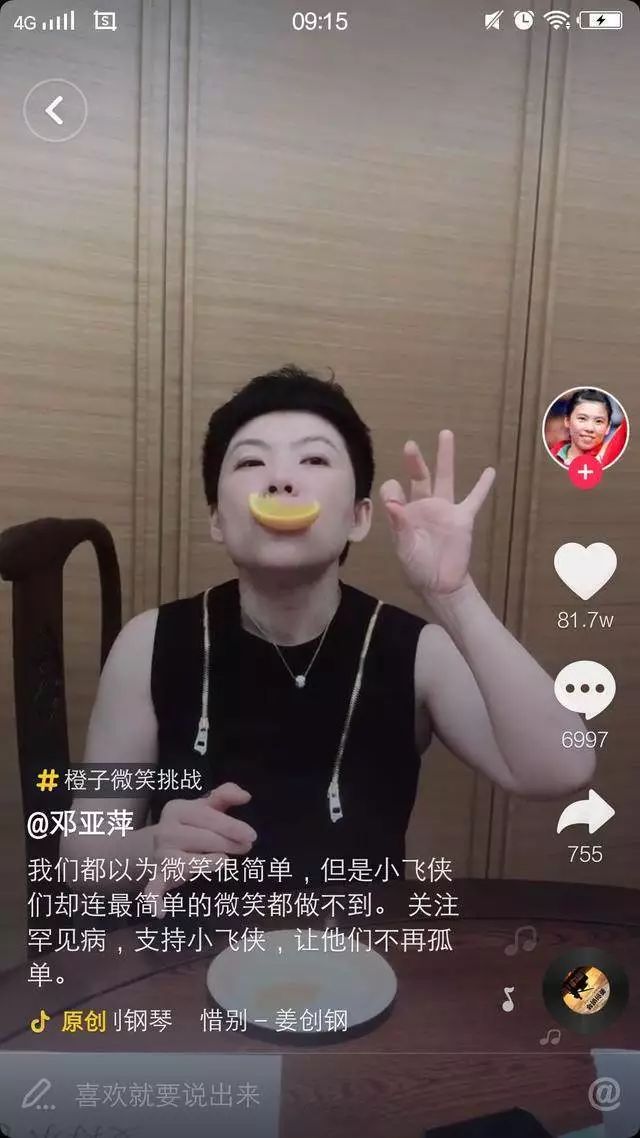Viewport: 640px width, 1138px height.
Task: Share this video via the arrow icon
Action: click(585, 812)
